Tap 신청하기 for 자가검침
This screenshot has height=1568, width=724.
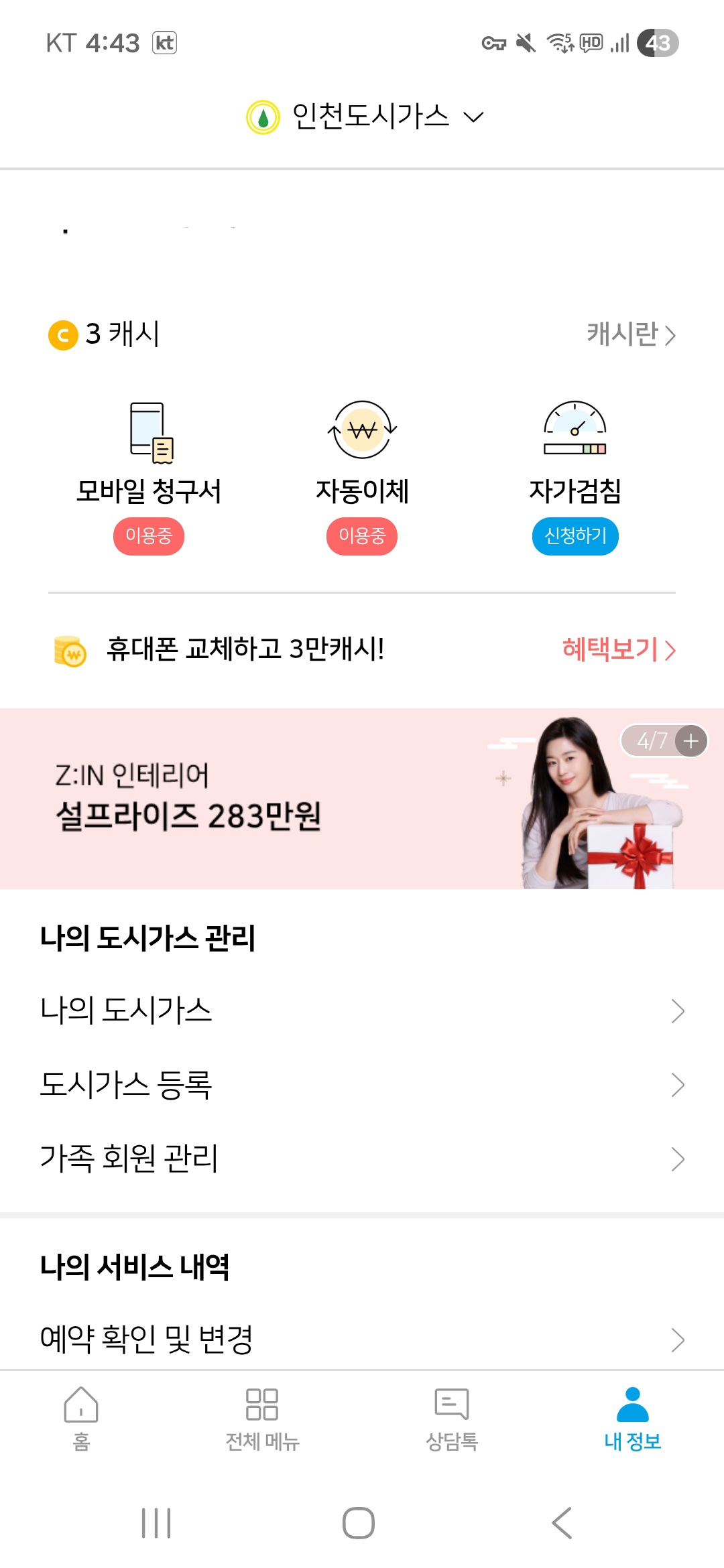[575, 536]
